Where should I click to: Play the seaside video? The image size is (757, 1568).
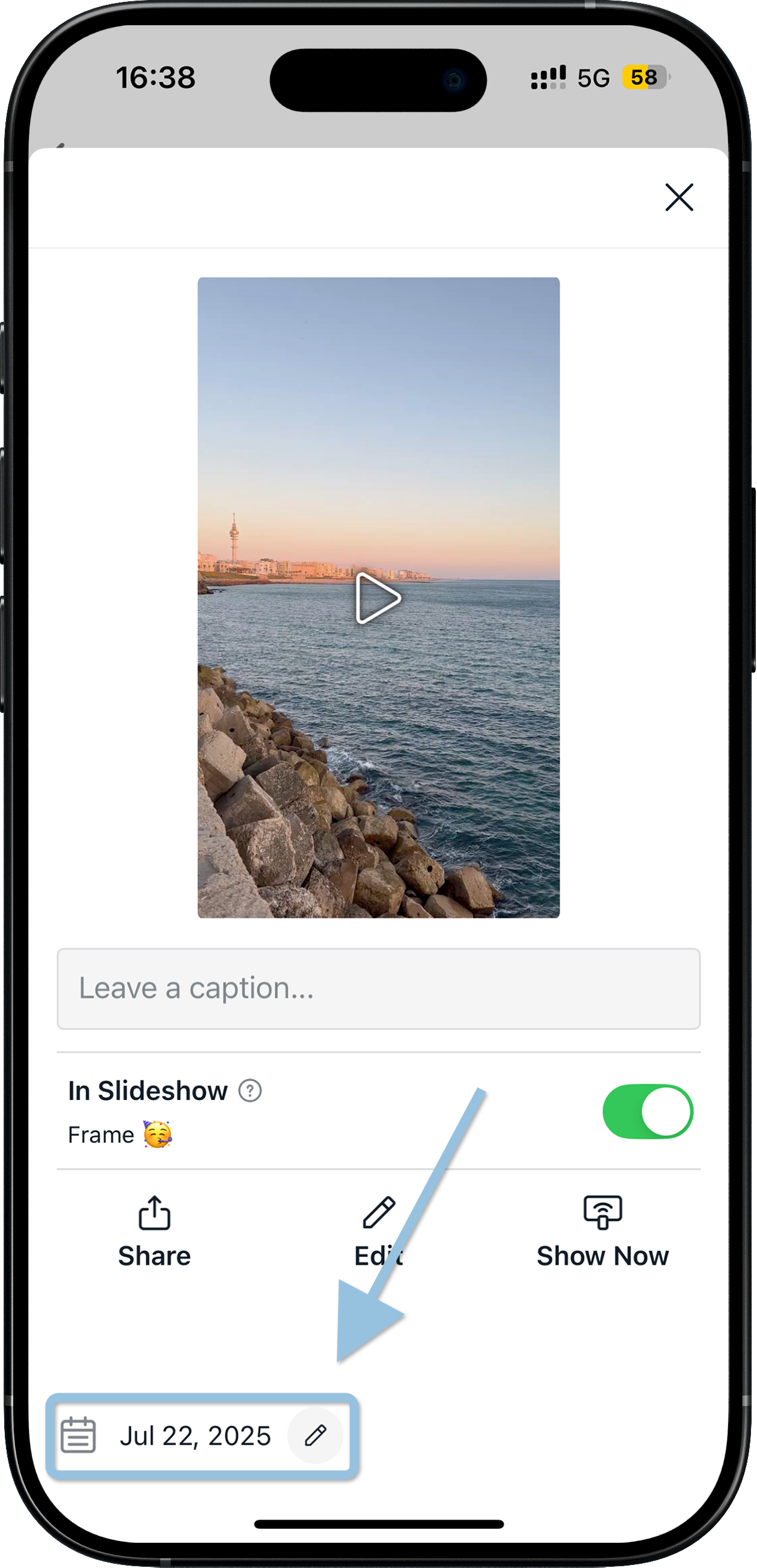[377, 598]
